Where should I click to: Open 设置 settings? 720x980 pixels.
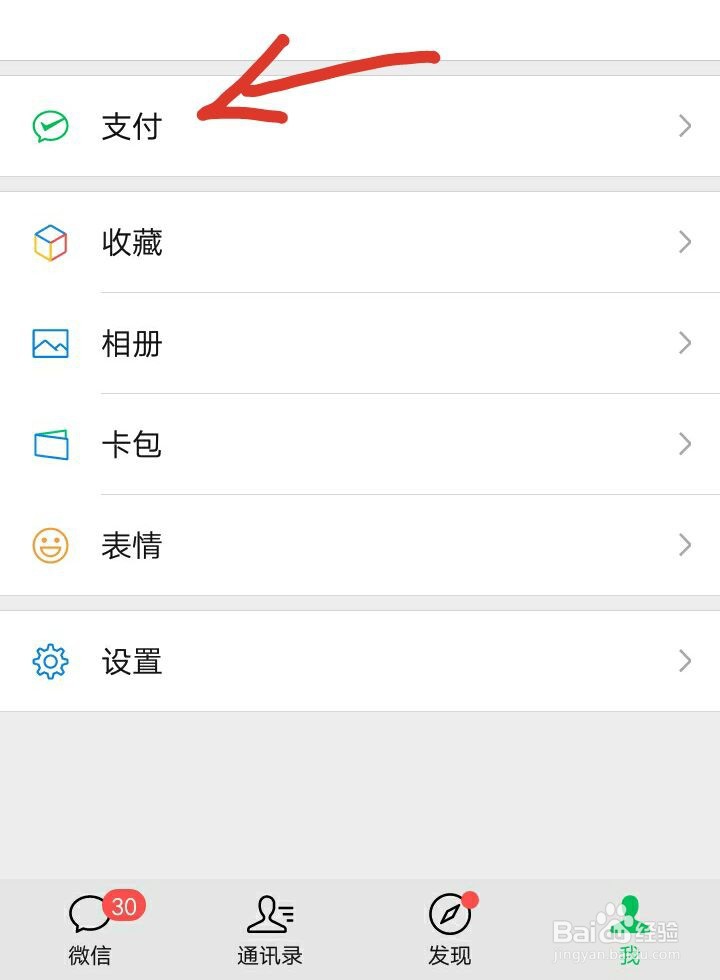(x=360, y=661)
